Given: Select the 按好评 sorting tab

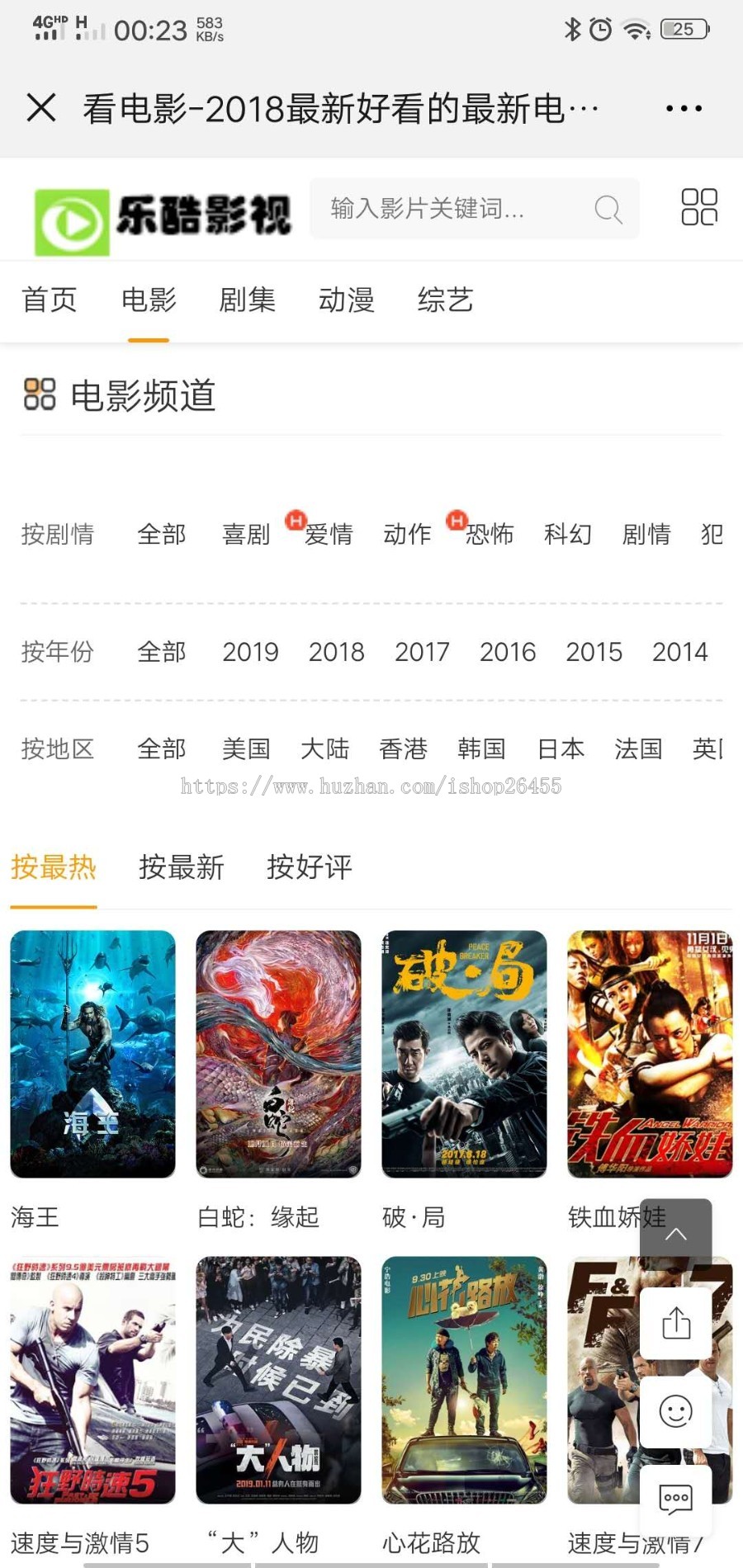Looking at the screenshot, I should click(309, 867).
